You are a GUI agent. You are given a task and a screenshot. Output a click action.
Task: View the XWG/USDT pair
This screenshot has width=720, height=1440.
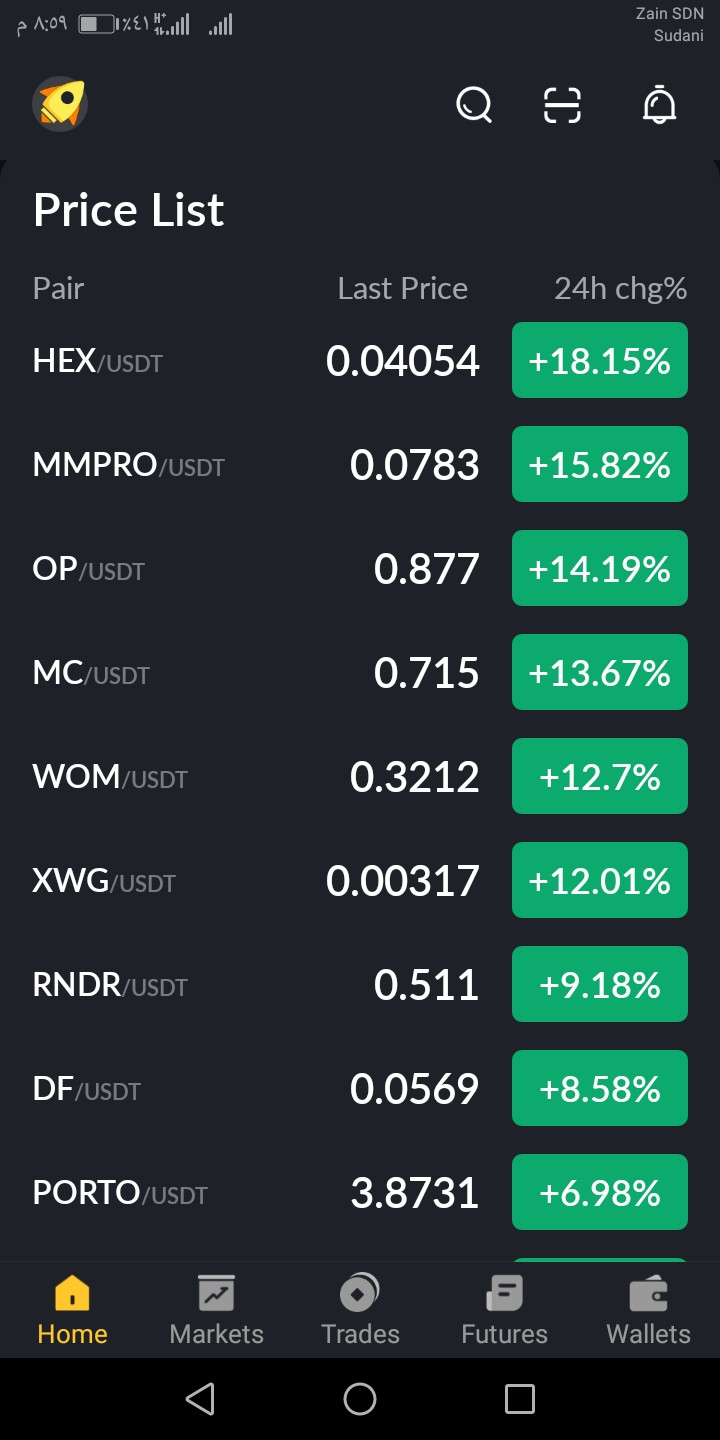click(x=104, y=881)
